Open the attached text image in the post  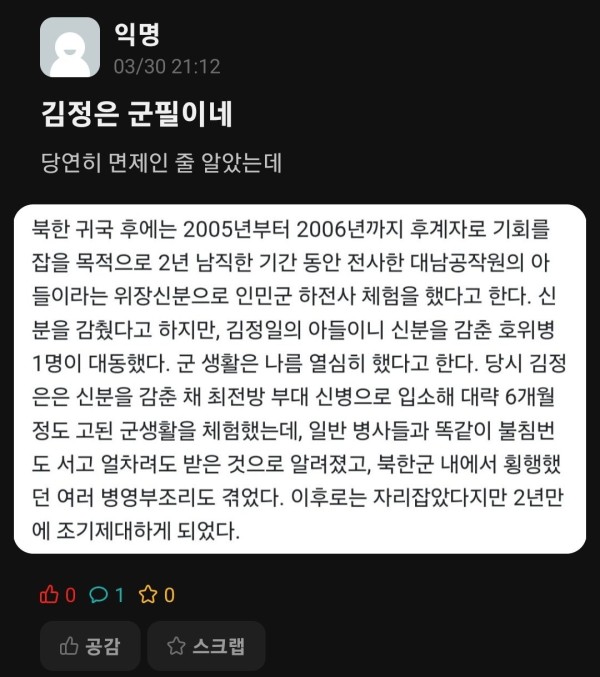(x=300, y=379)
